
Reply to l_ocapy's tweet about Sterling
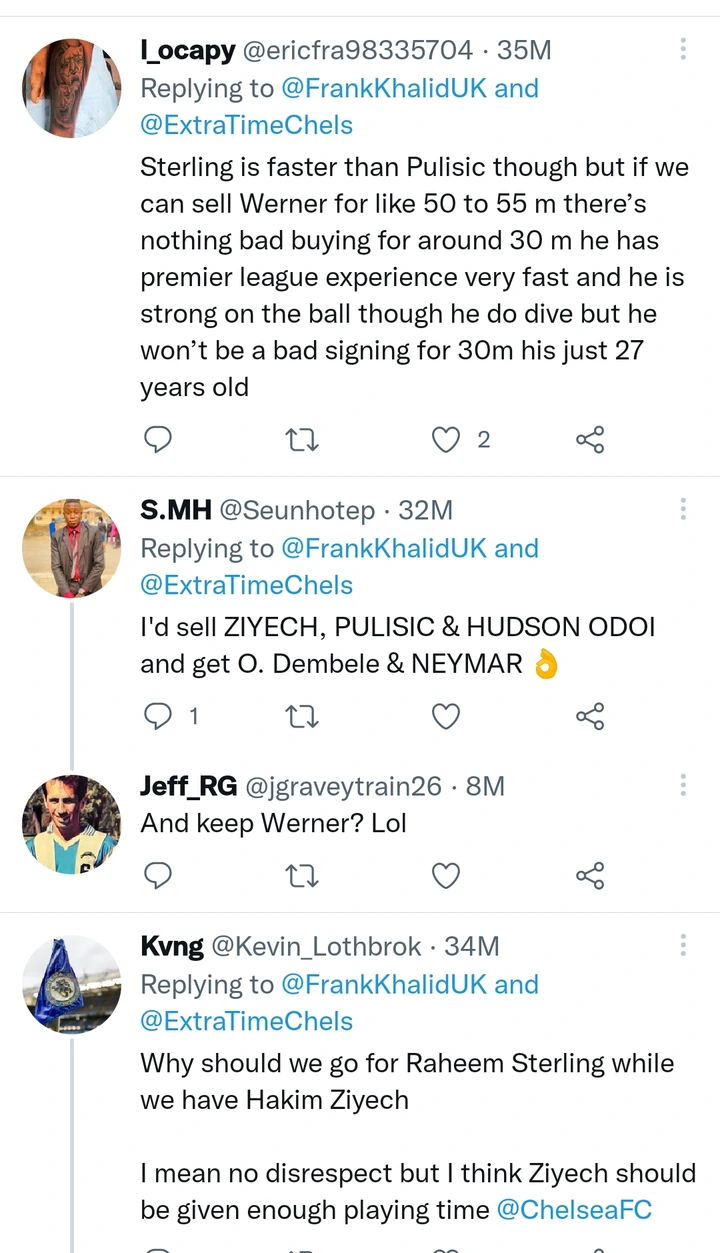click(x=158, y=439)
